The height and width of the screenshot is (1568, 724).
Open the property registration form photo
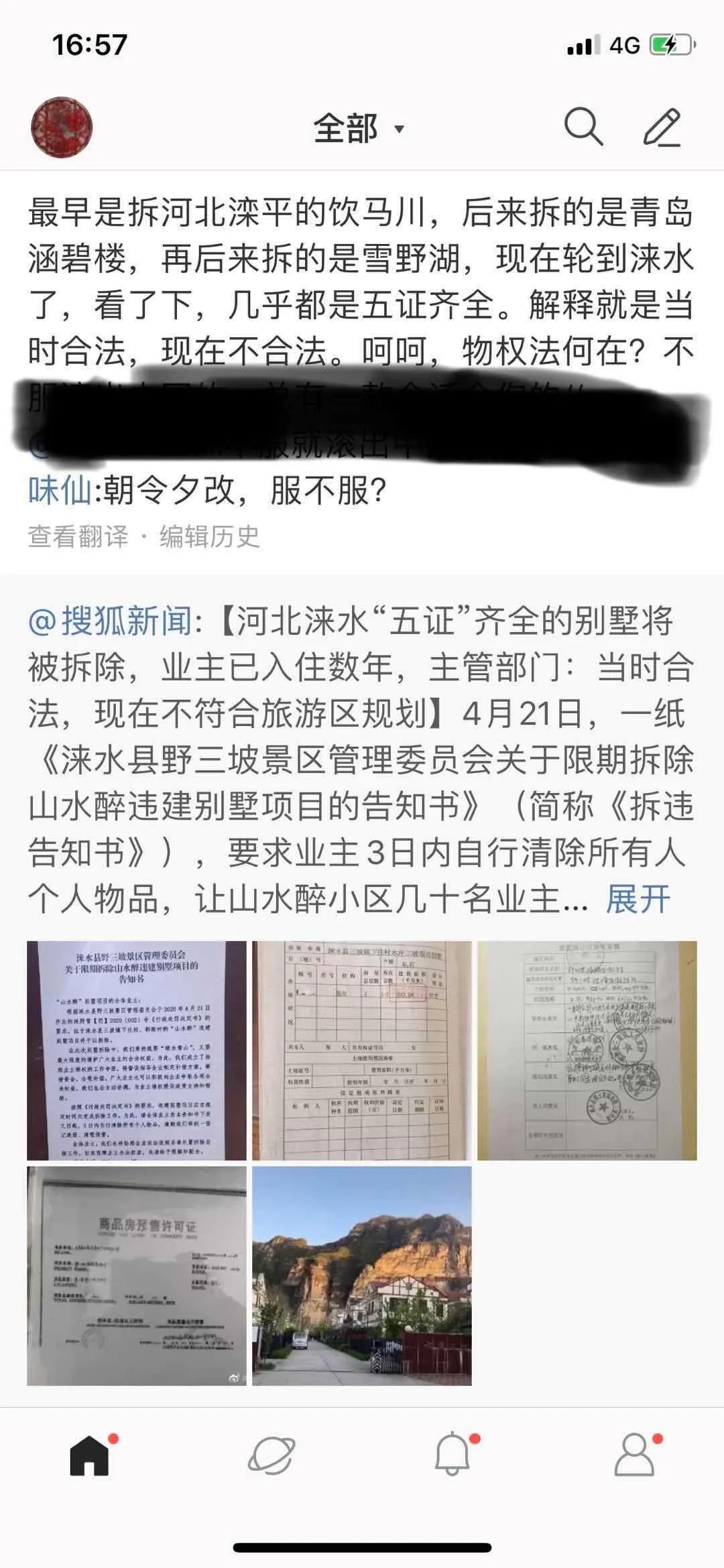[362, 1050]
